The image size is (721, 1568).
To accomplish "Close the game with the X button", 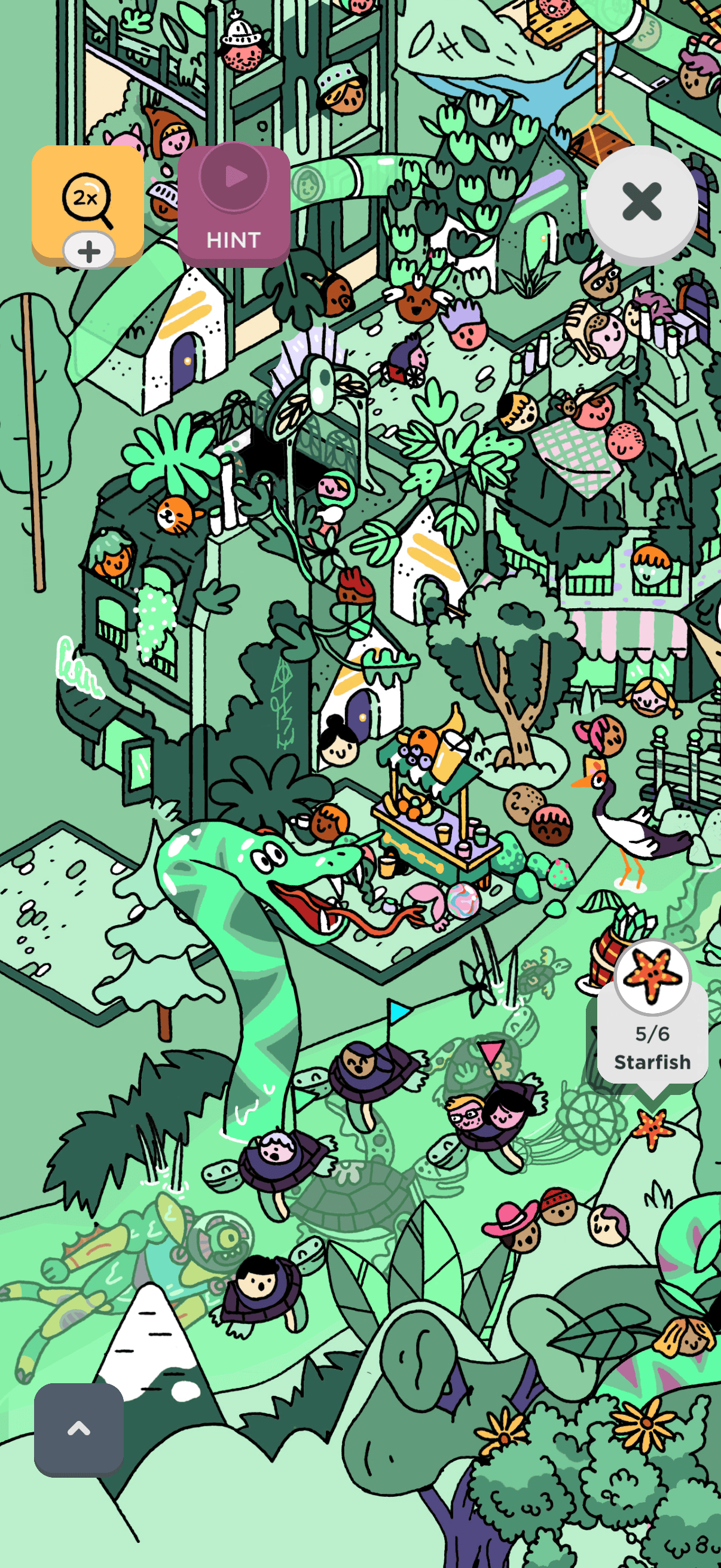I will click(641, 203).
